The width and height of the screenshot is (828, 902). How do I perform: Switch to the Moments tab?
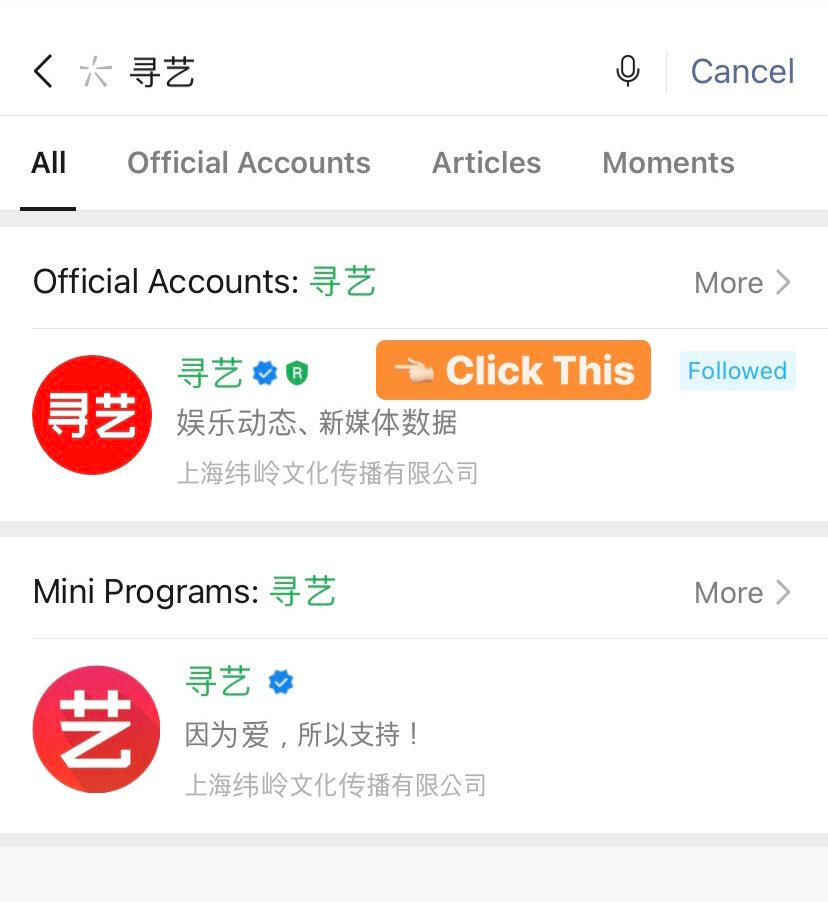[x=668, y=163]
